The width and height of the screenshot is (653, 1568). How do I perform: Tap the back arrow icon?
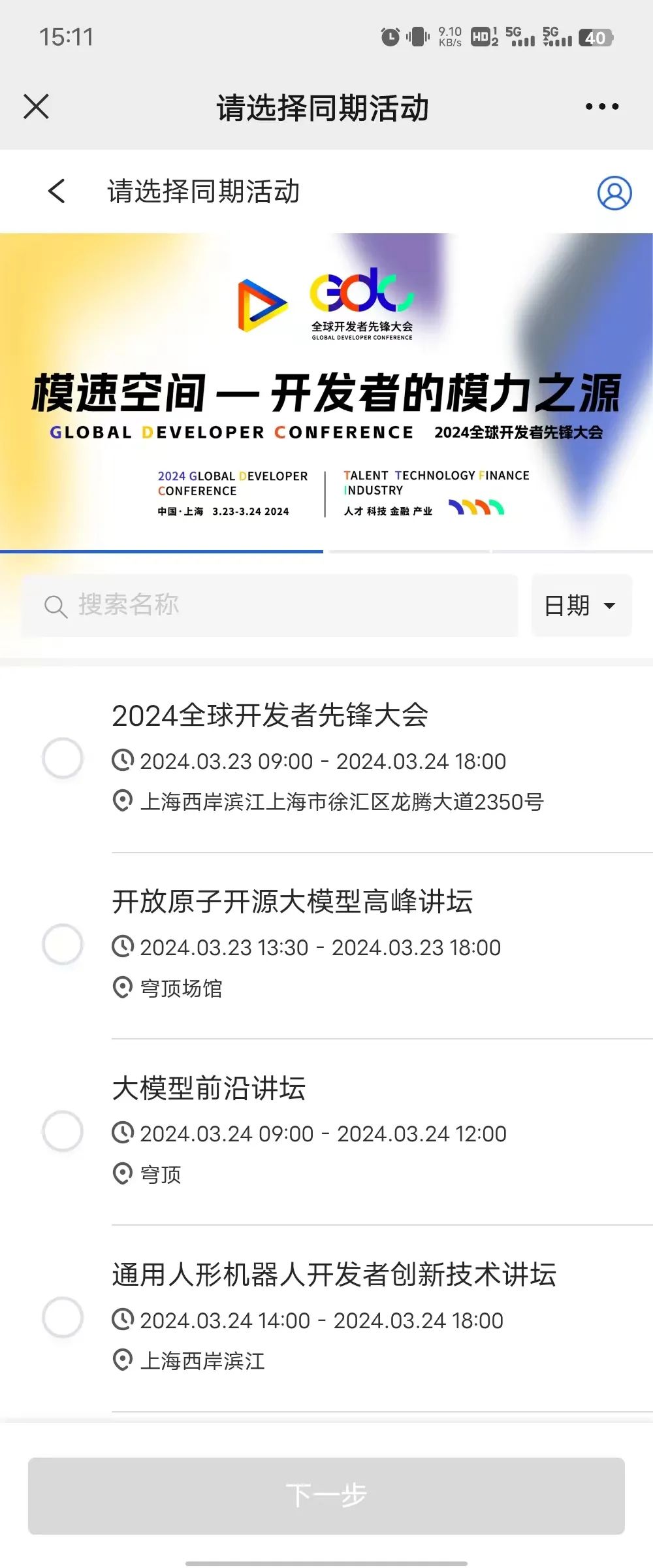point(57,192)
